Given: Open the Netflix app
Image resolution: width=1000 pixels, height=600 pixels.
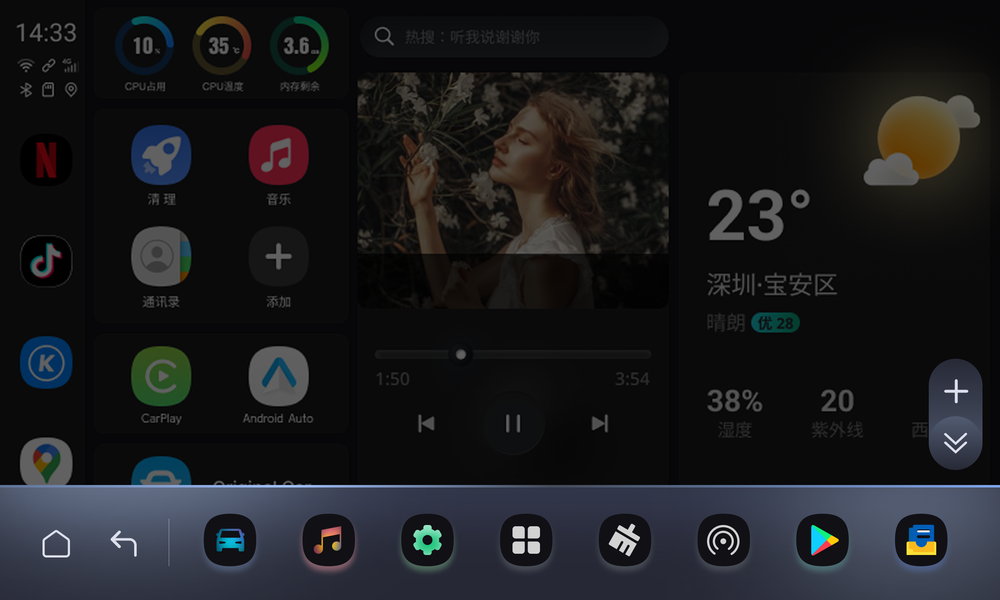Looking at the screenshot, I should click(x=46, y=160).
